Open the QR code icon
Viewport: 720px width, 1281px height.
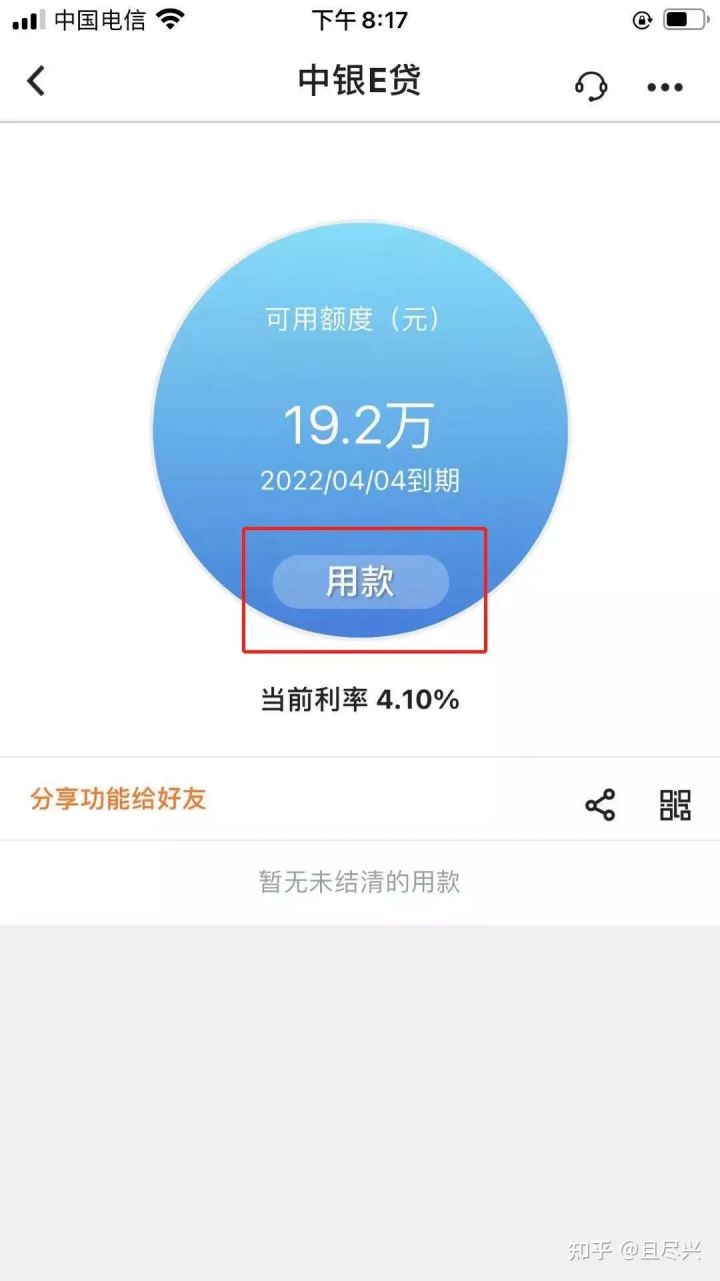675,802
